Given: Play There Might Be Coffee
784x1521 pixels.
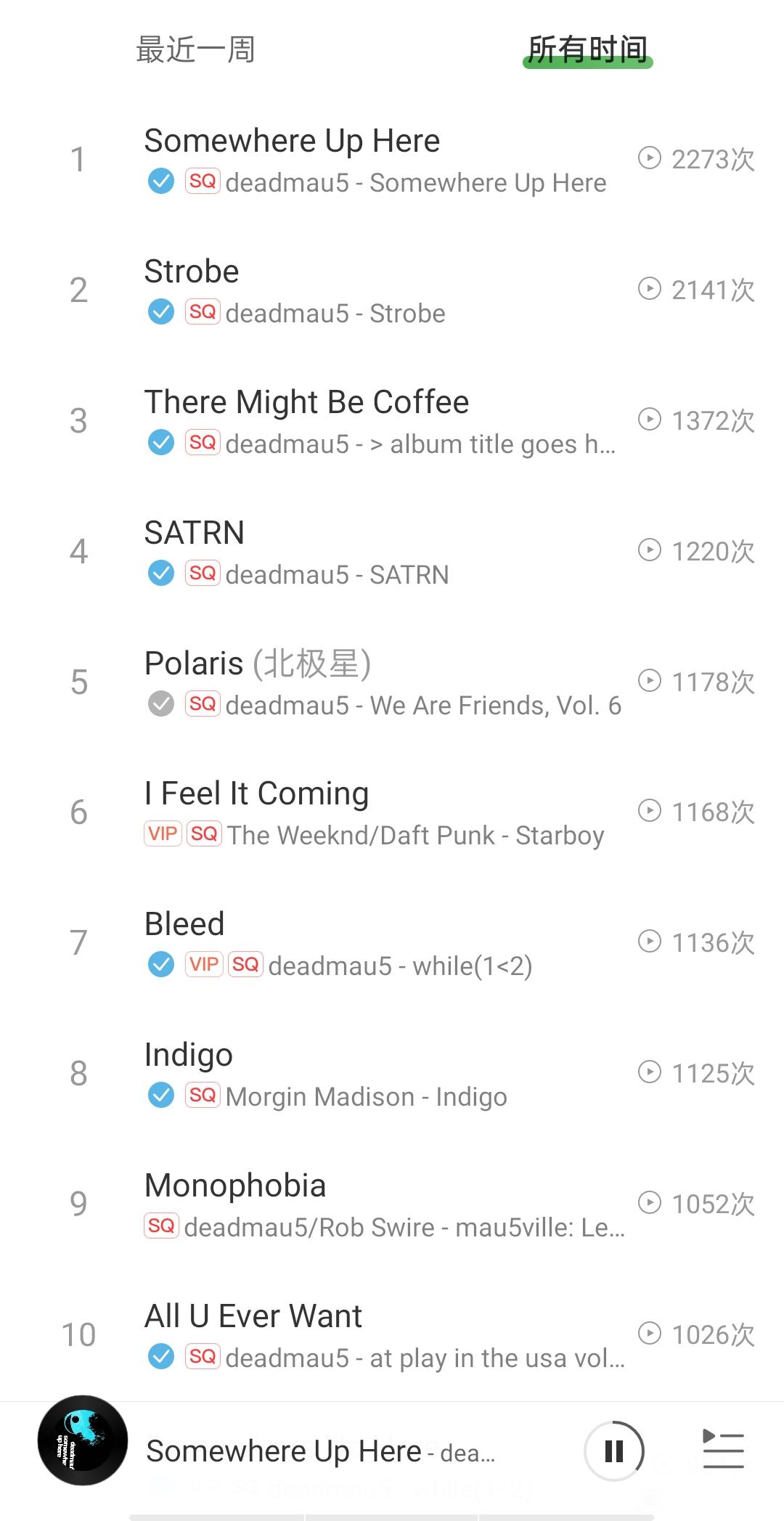Looking at the screenshot, I should point(392,421).
